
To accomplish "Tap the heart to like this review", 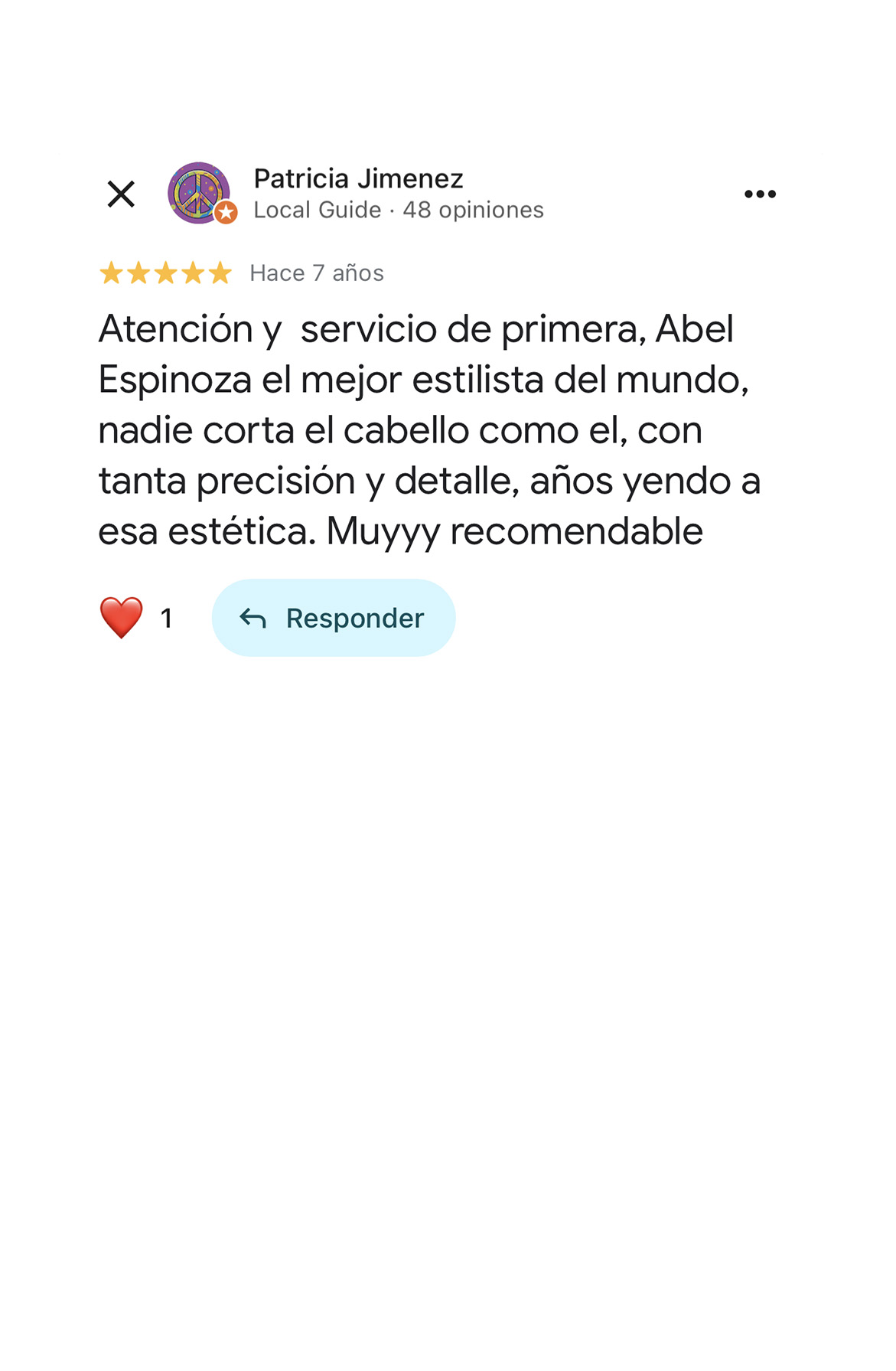I will tap(122, 618).
